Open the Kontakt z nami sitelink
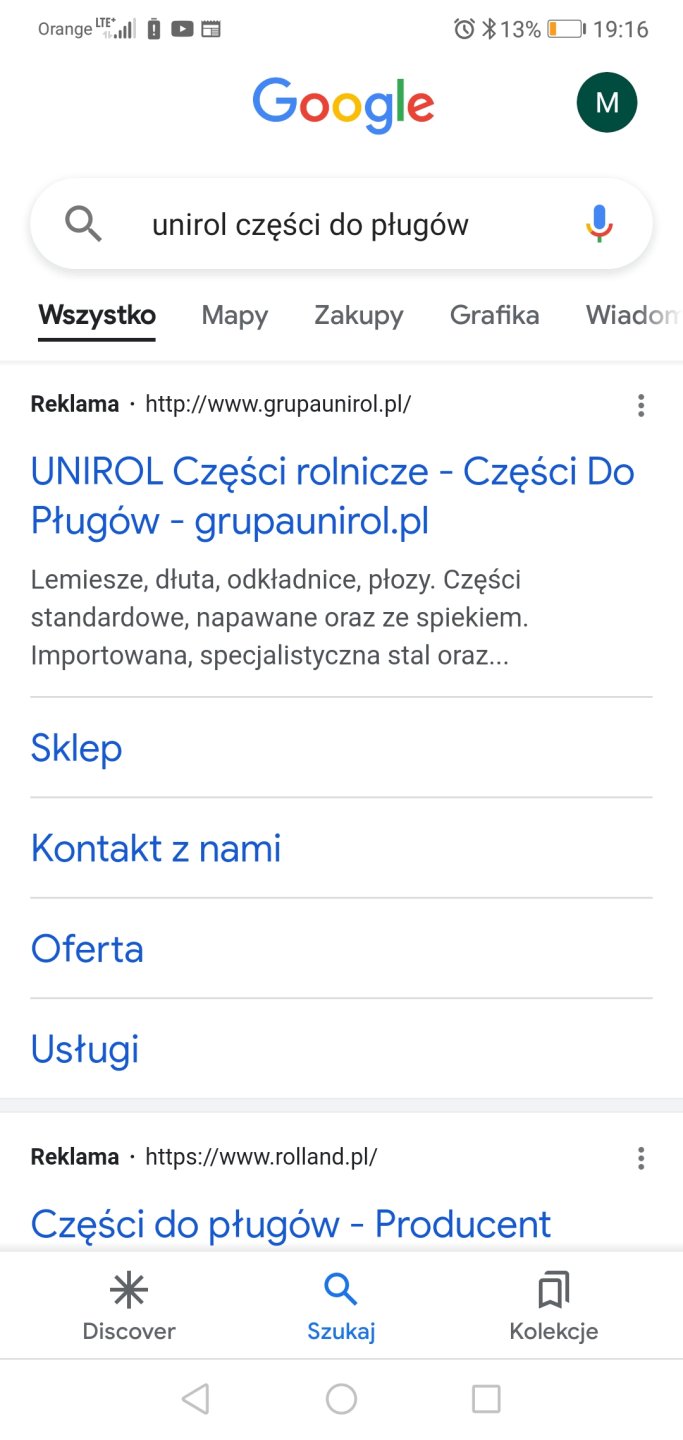 pyautogui.click(x=156, y=848)
